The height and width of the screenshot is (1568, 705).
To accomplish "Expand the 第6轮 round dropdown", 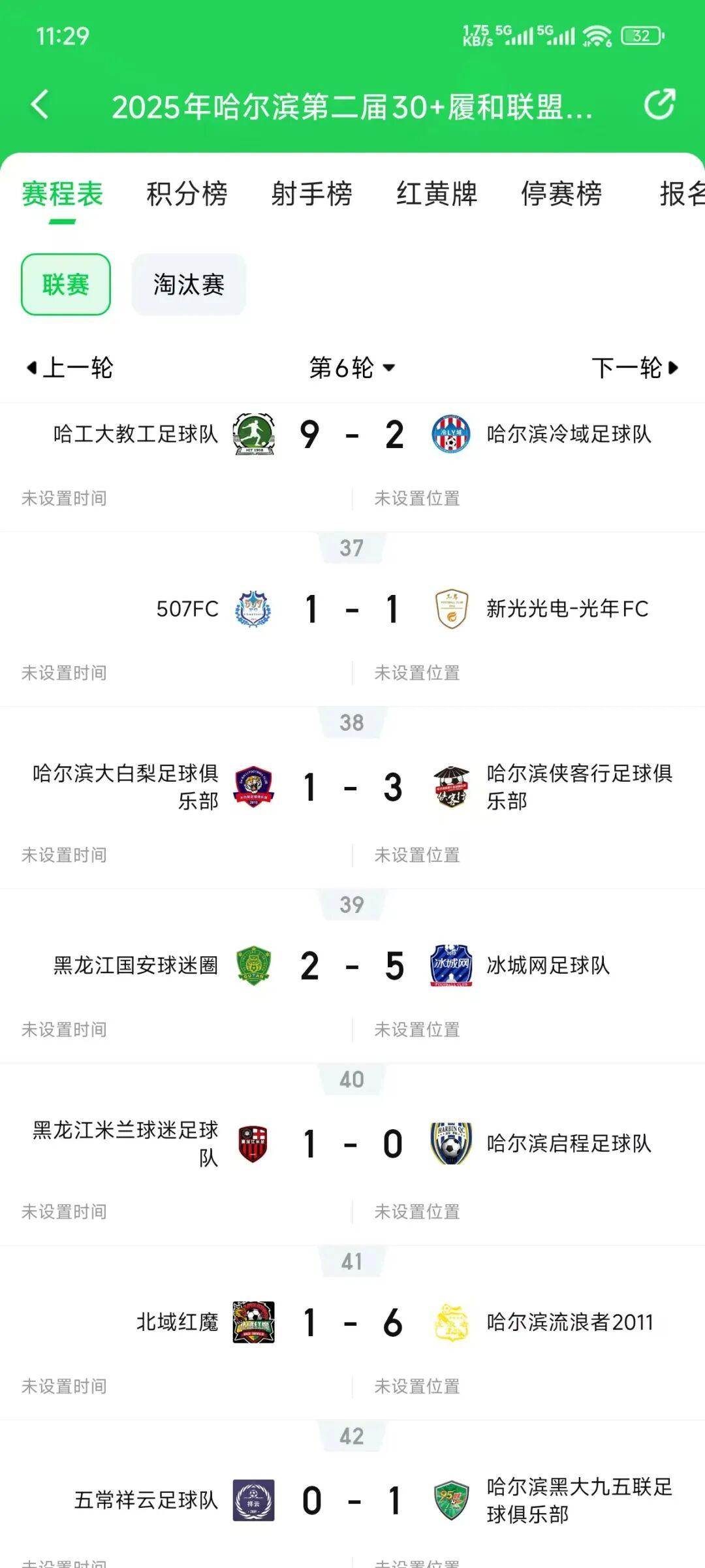I will point(352,368).
